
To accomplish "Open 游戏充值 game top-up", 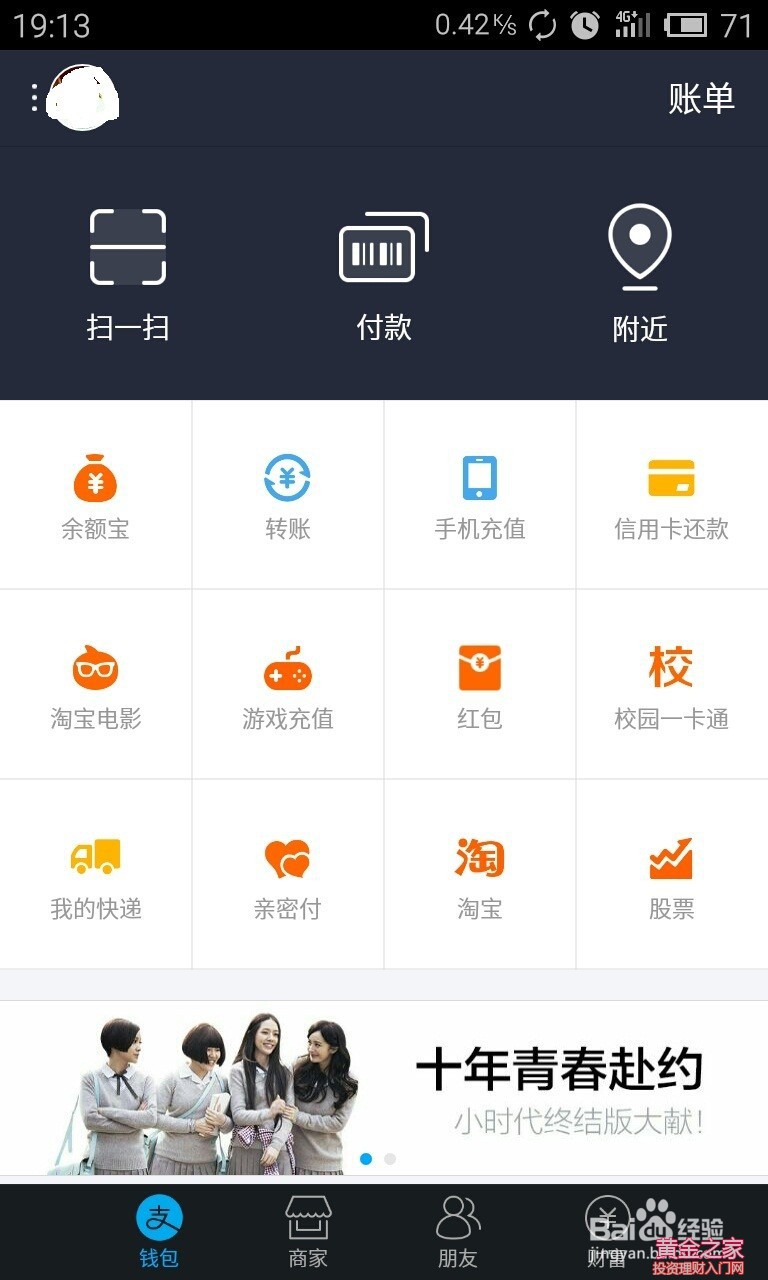I will point(288,685).
